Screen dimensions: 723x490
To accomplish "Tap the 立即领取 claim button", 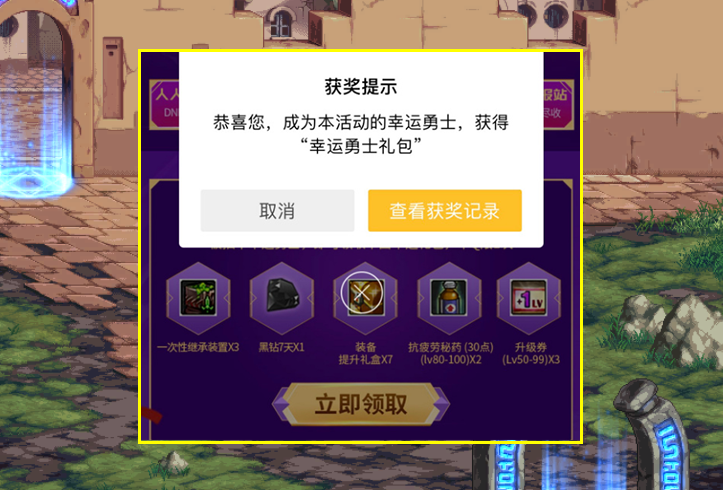I will tap(361, 404).
